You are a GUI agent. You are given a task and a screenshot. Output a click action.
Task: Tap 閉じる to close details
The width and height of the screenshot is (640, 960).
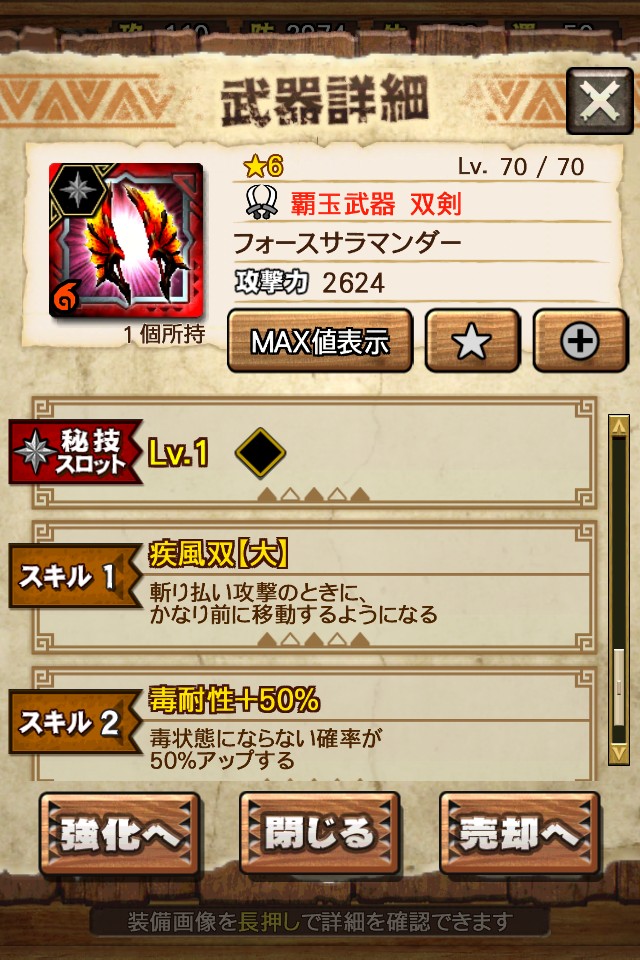point(319,833)
